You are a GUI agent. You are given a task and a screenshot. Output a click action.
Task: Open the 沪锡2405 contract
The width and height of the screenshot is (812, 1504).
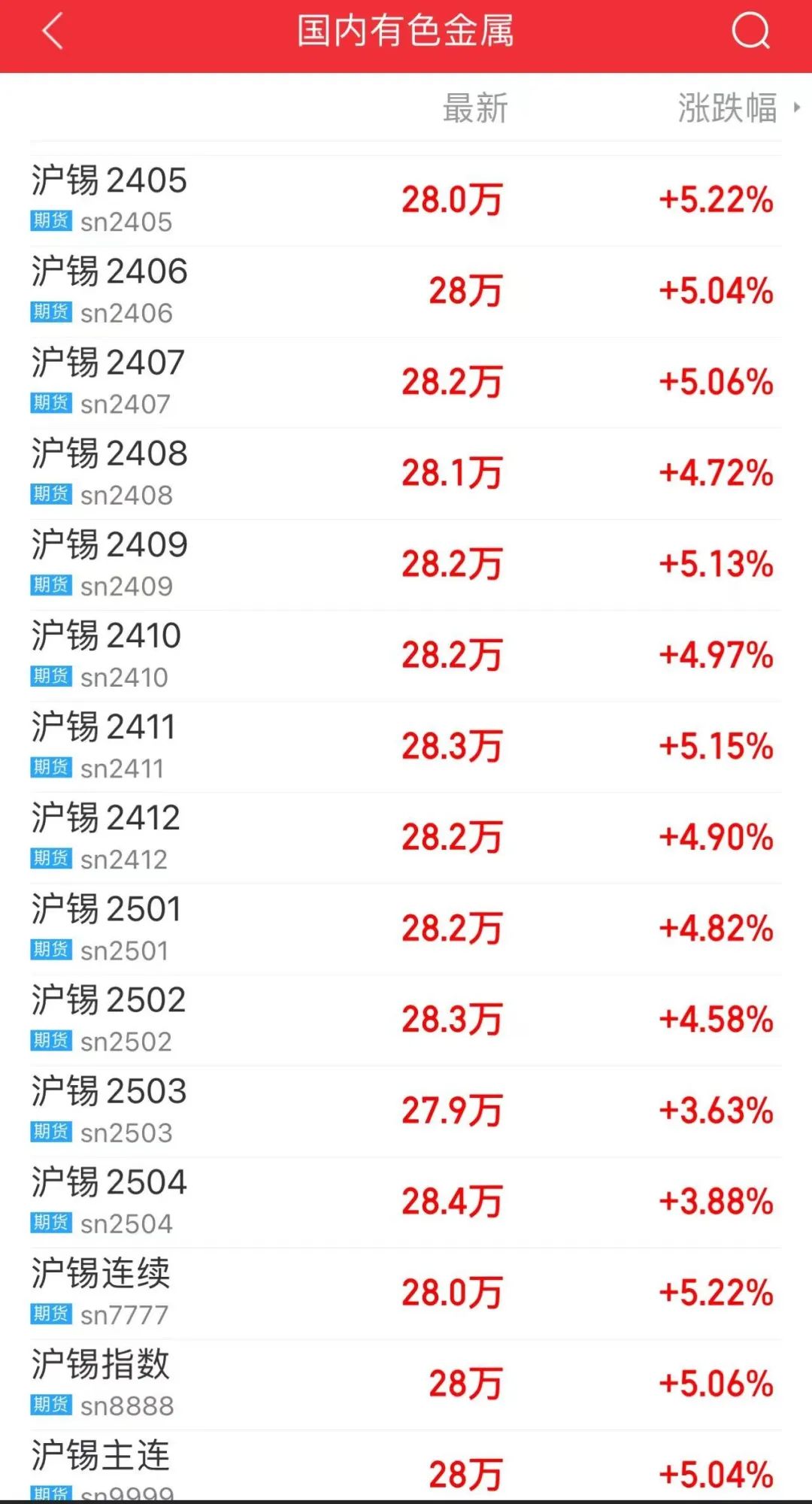coord(109,180)
